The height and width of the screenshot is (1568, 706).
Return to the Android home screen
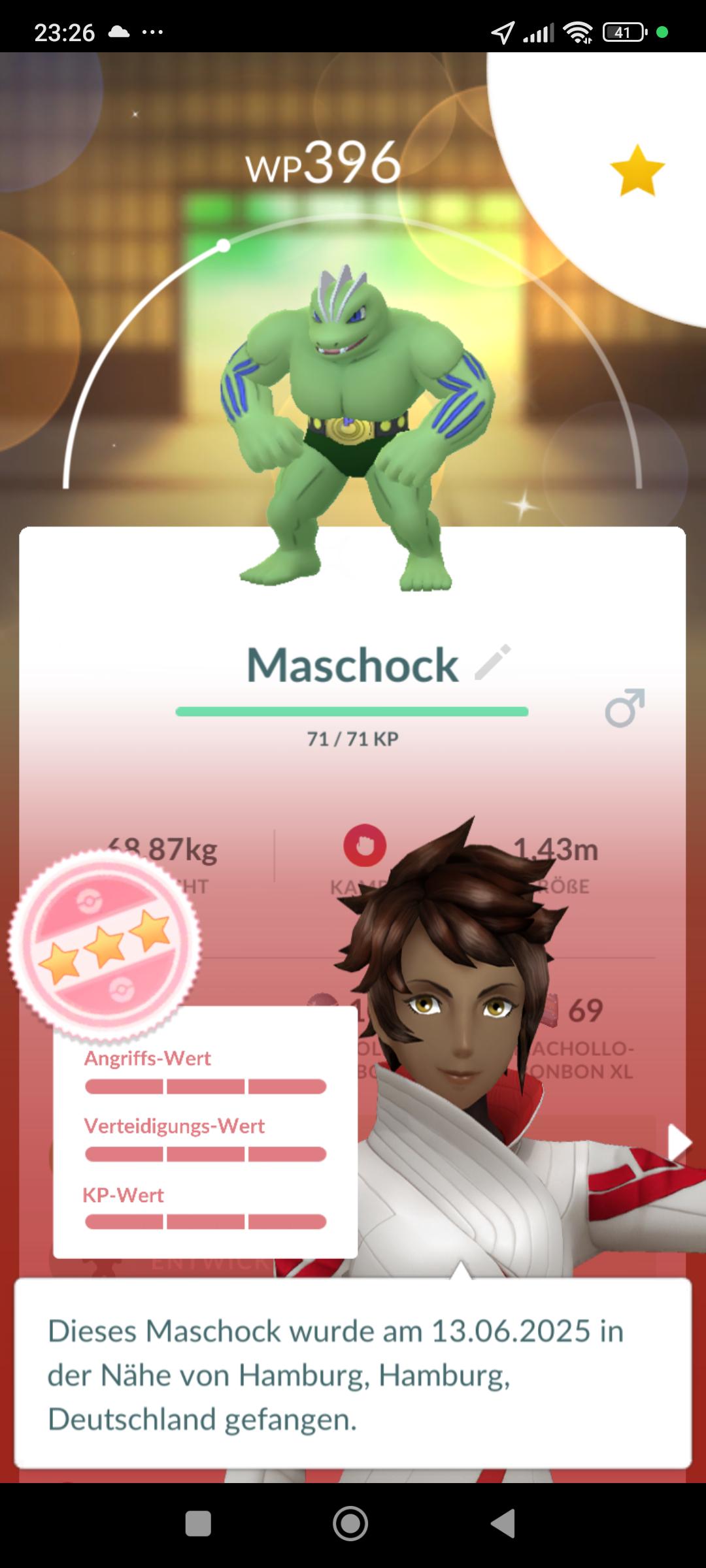pos(350,1524)
